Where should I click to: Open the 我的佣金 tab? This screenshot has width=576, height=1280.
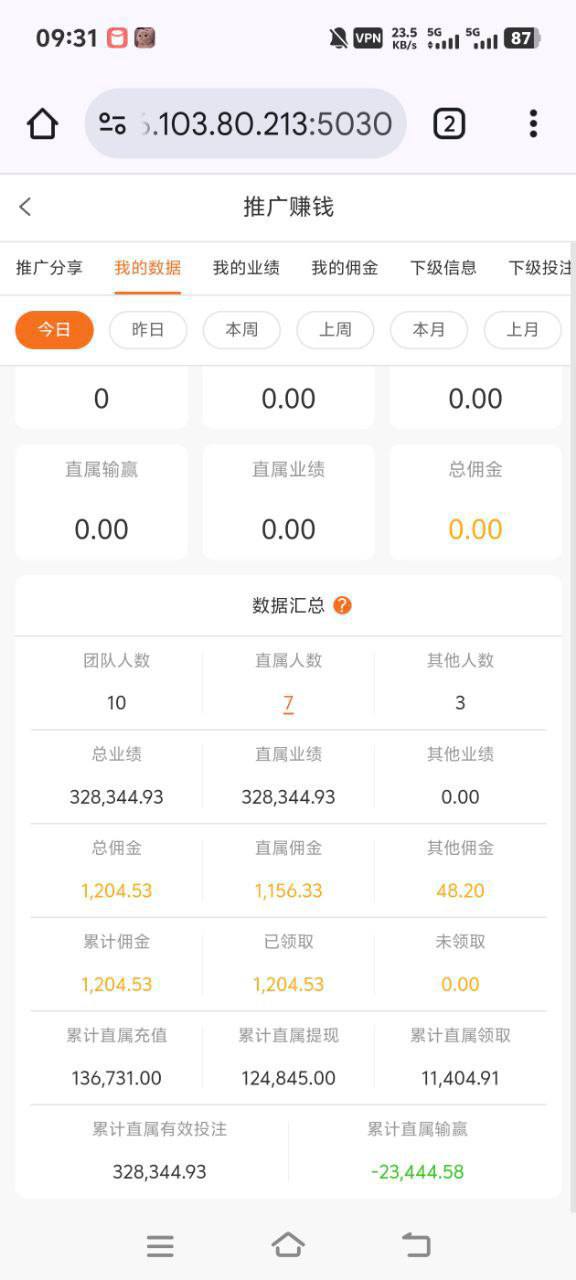pos(344,268)
